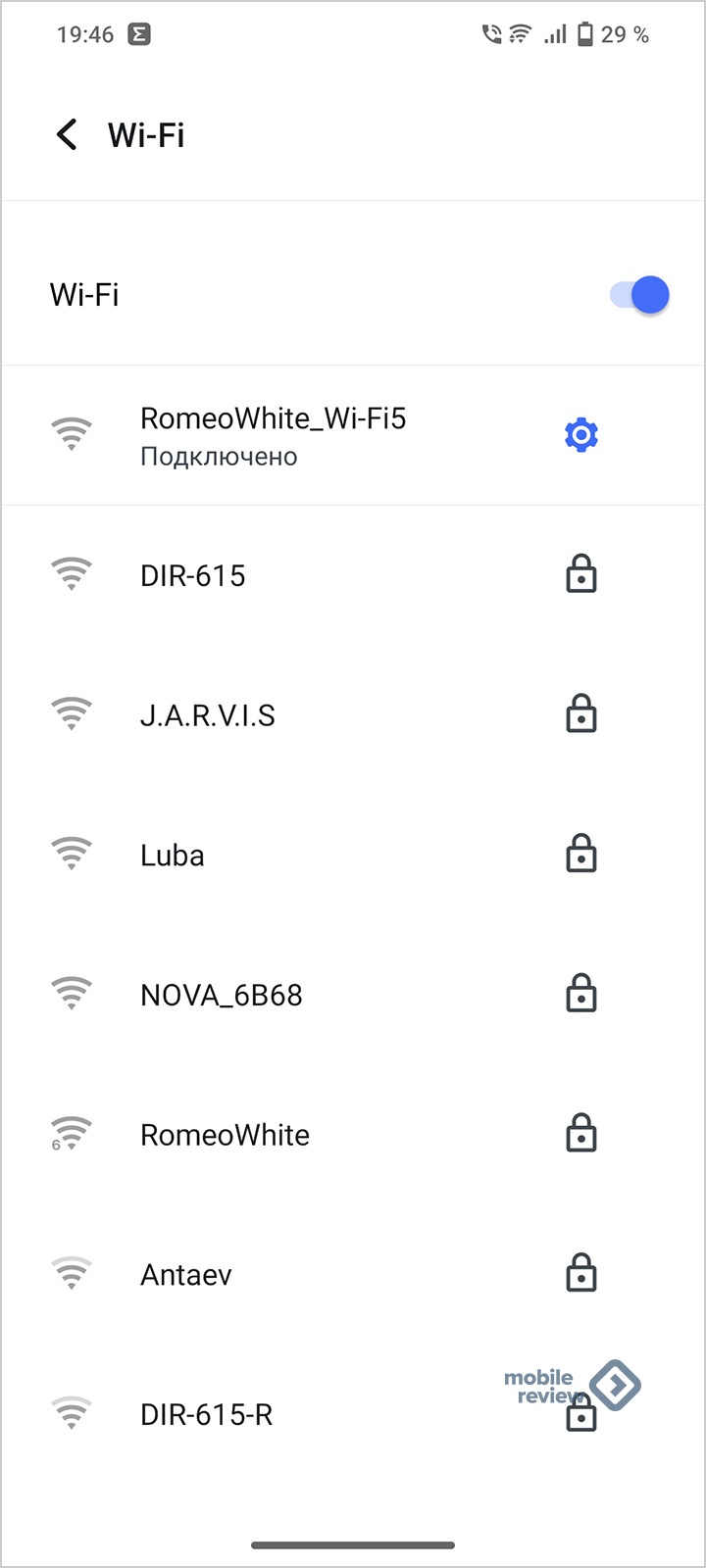
Task: Connect to NOVA_6B68
Action: (222, 996)
